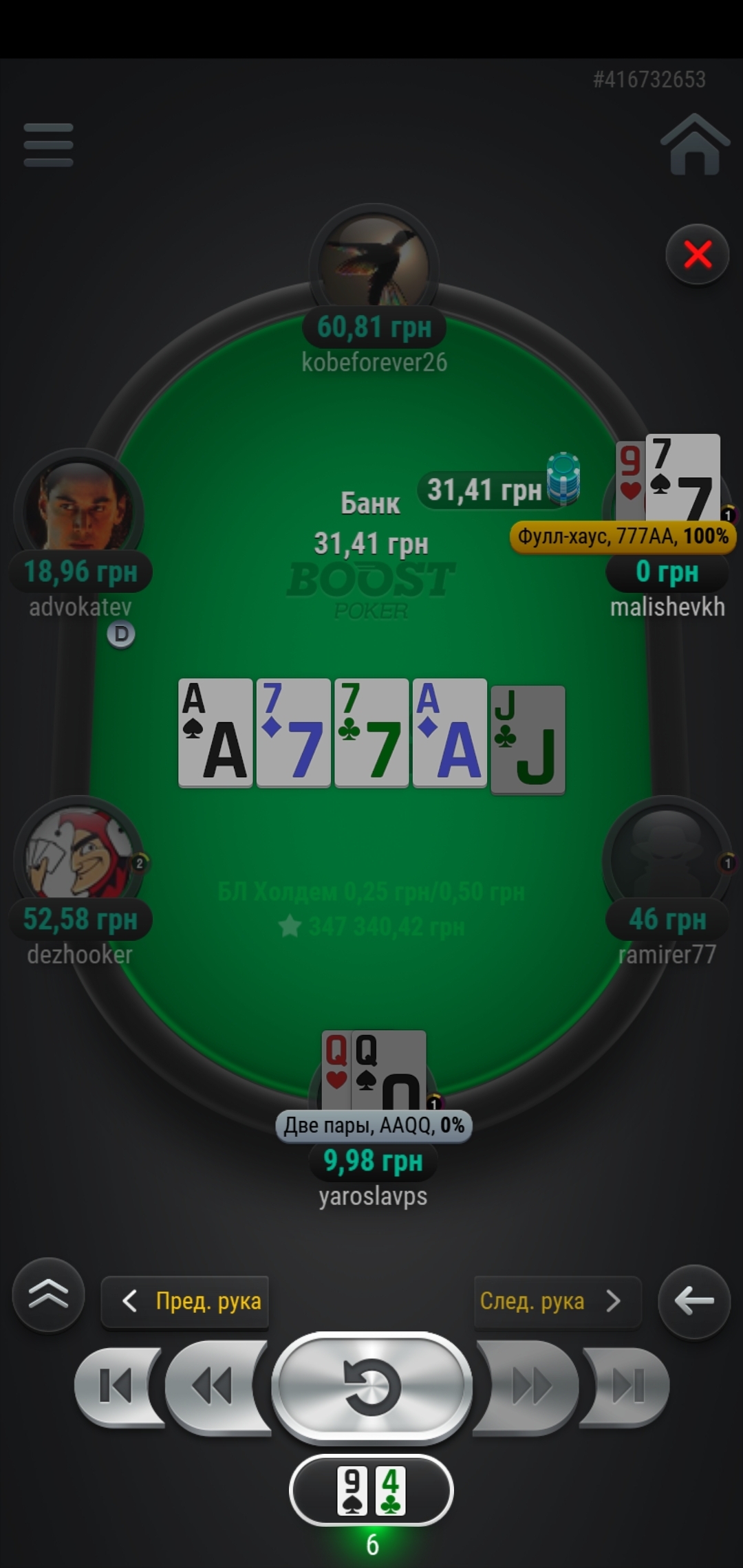Expand the double-chevron up panel
743x1568 pixels.
(48, 1295)
